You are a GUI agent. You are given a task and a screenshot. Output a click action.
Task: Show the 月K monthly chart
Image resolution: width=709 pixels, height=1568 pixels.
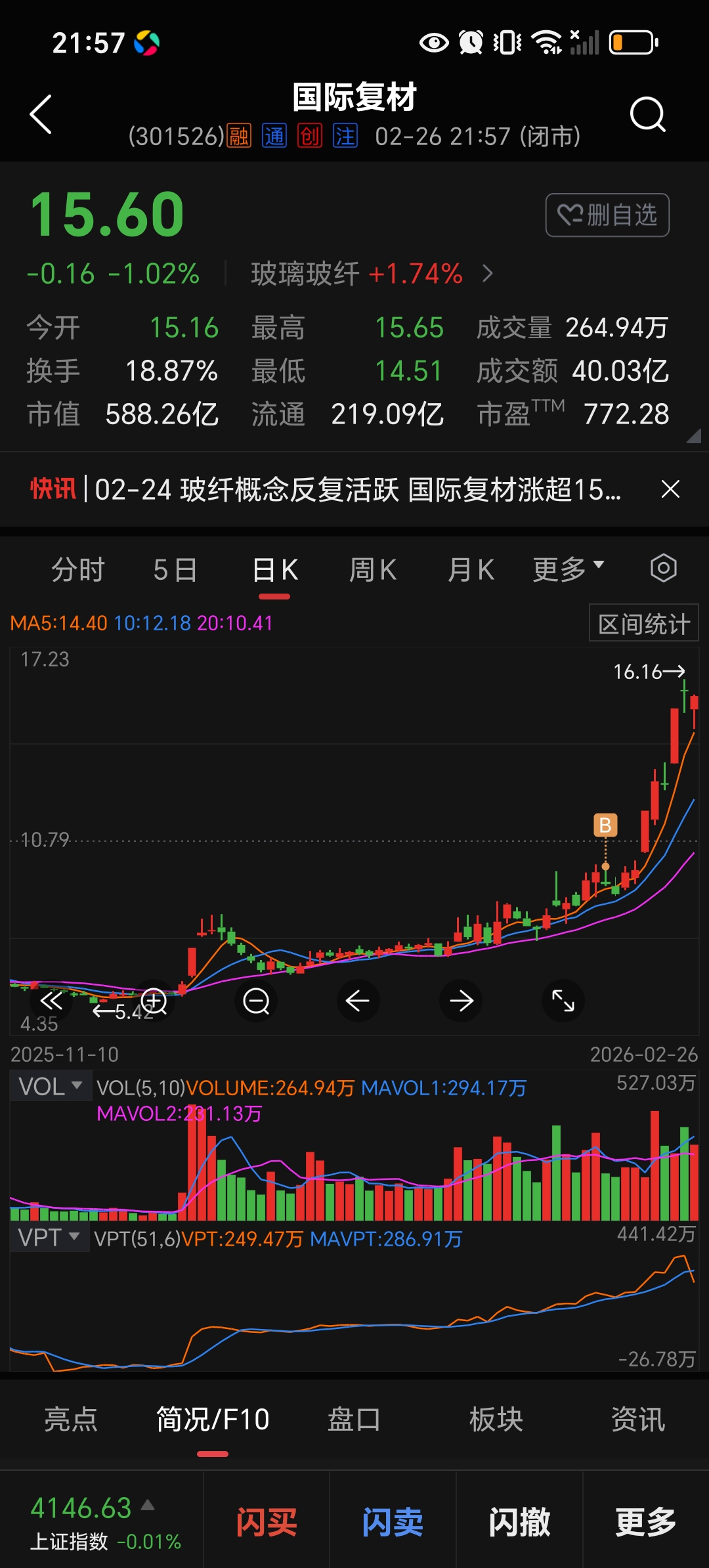[470, 569]
